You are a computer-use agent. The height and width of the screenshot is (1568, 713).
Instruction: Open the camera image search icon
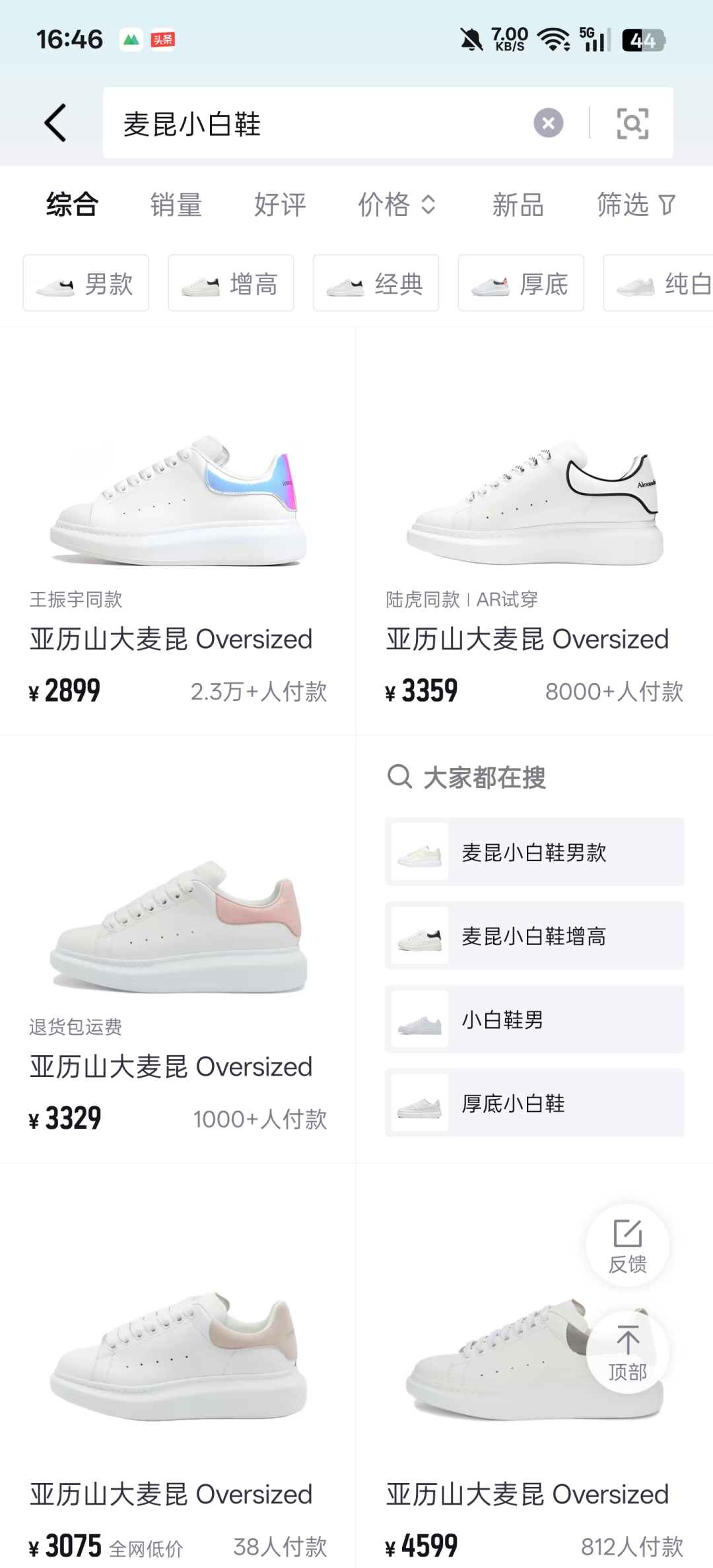coord(632,123)
